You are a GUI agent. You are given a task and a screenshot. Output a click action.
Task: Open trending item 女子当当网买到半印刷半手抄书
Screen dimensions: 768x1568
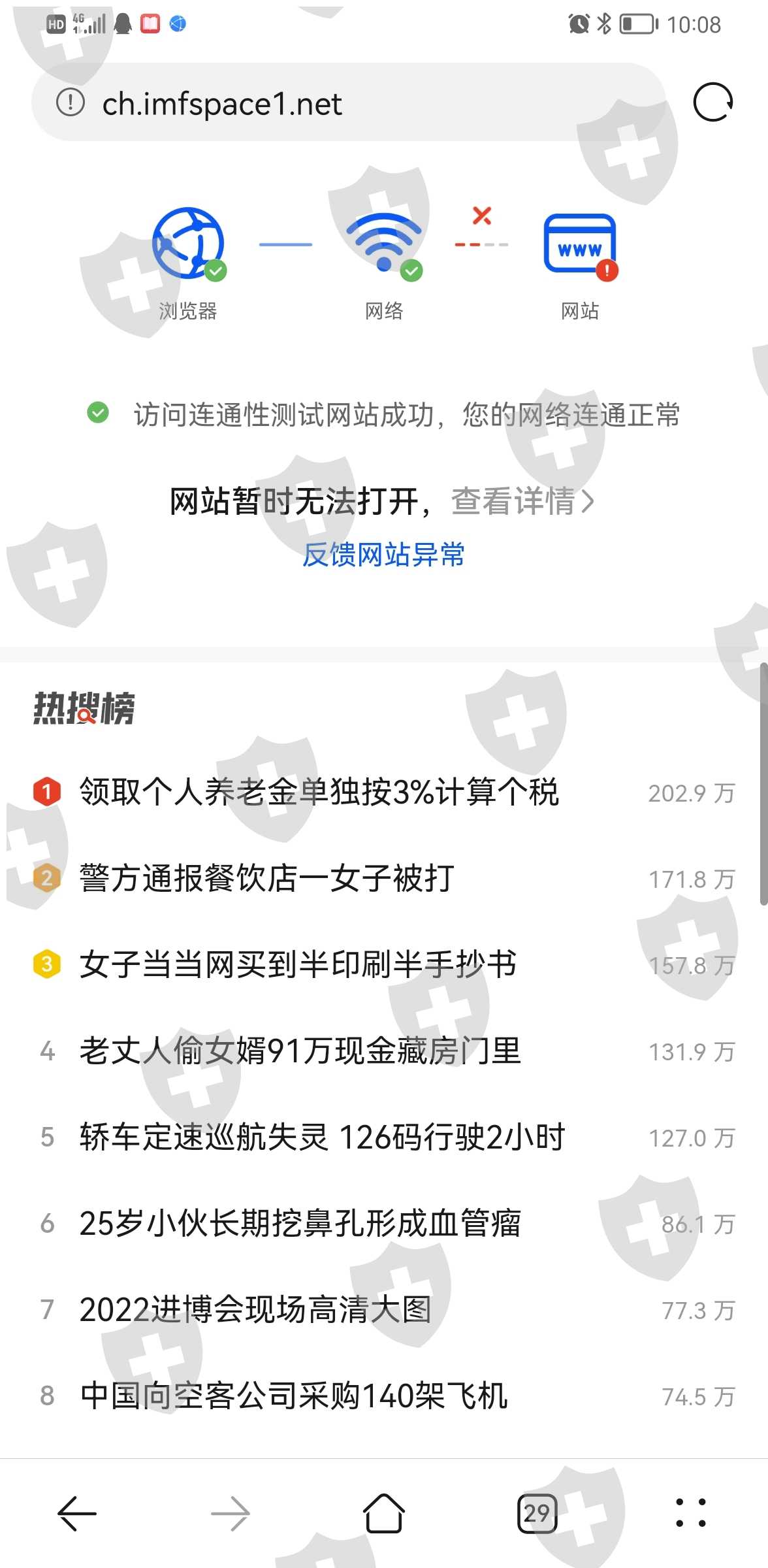click(384, 965)
